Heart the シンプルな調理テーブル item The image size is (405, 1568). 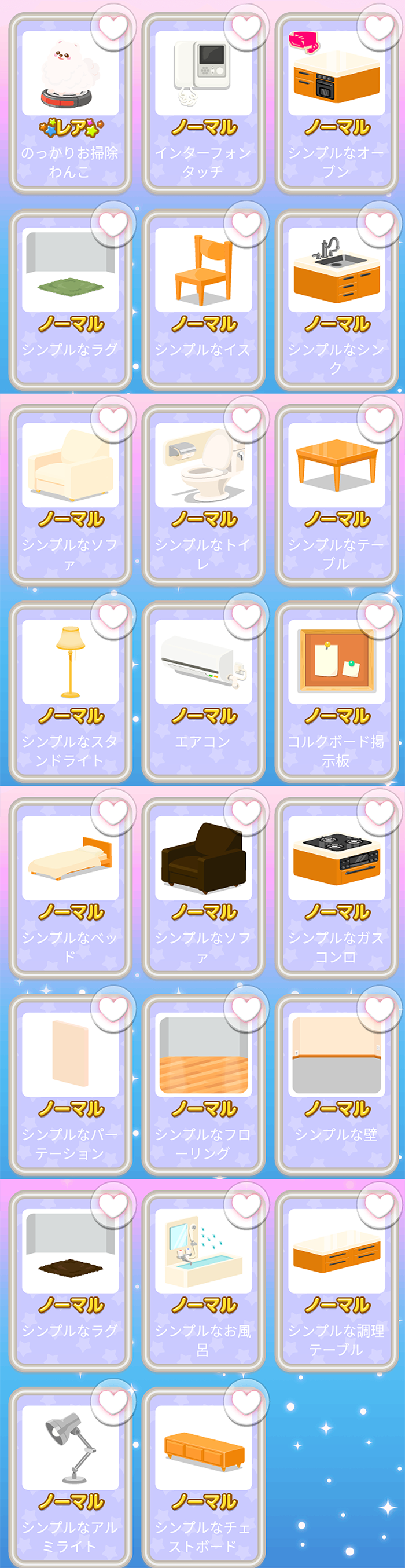[x=379, y=1204]
